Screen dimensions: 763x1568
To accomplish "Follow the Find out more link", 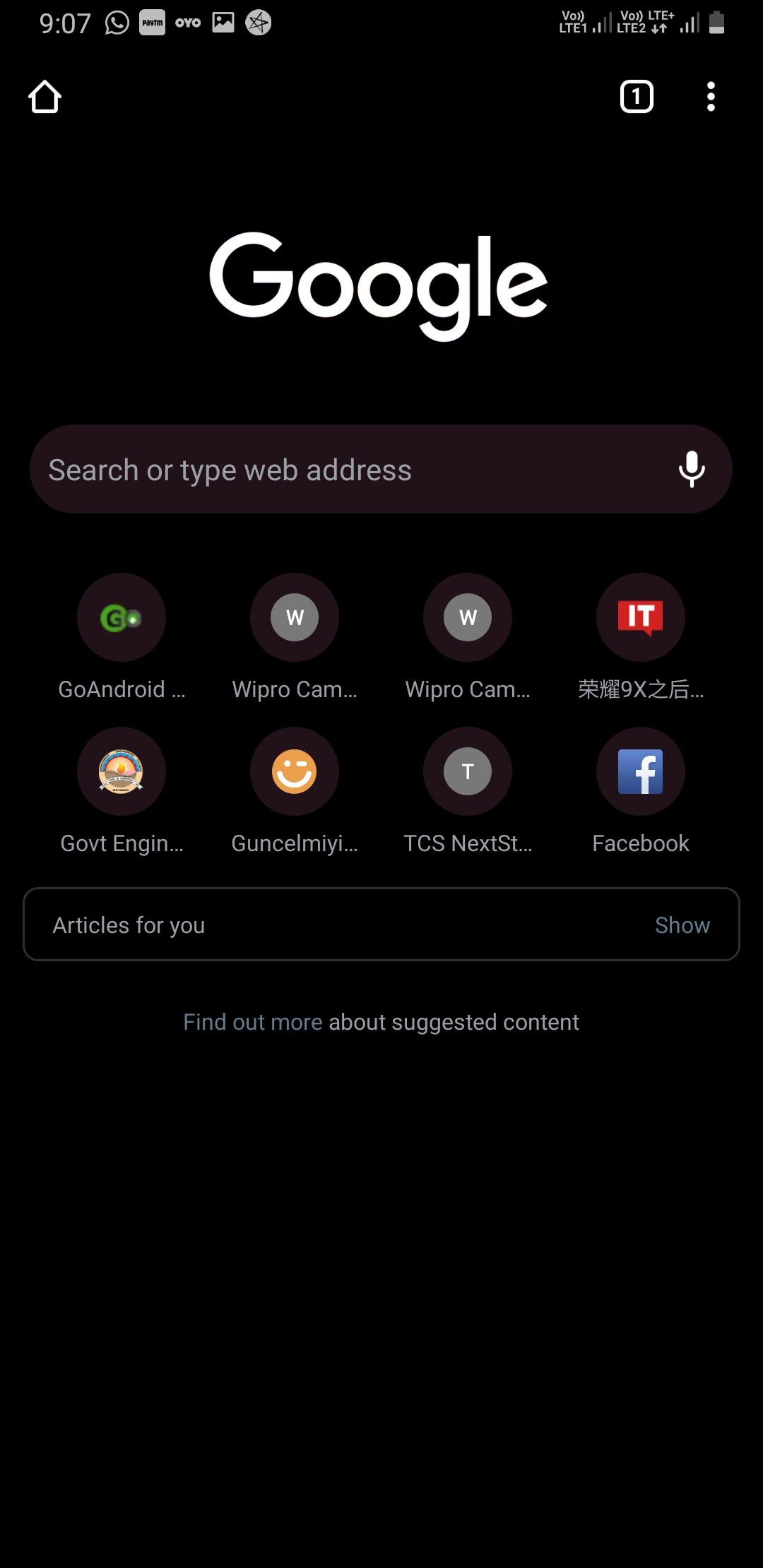I will coord(253,1022).
